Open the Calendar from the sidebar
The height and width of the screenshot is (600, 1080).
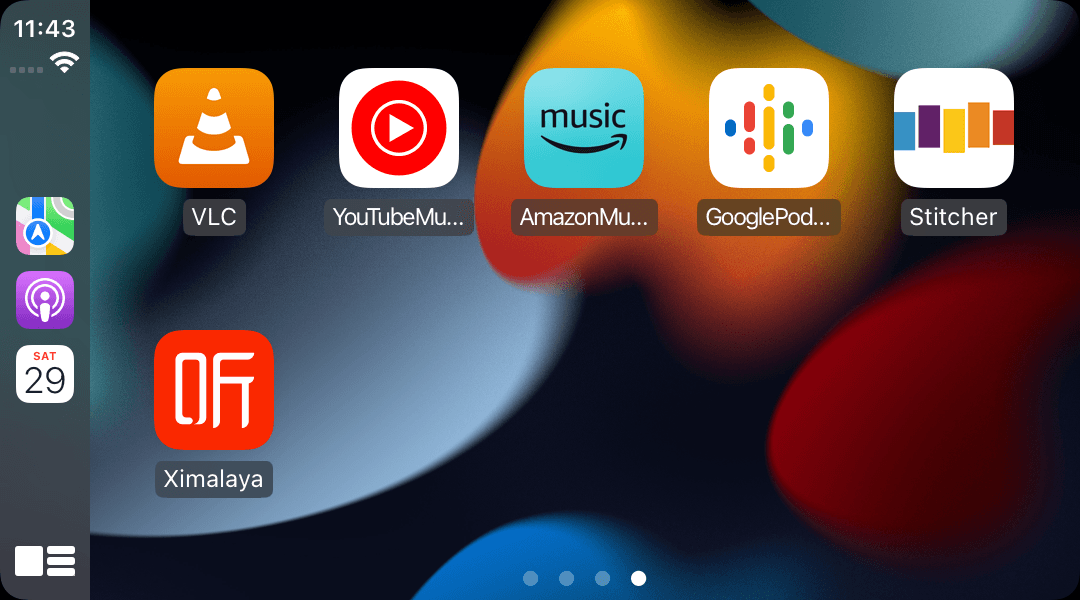(x=45, y=374)
